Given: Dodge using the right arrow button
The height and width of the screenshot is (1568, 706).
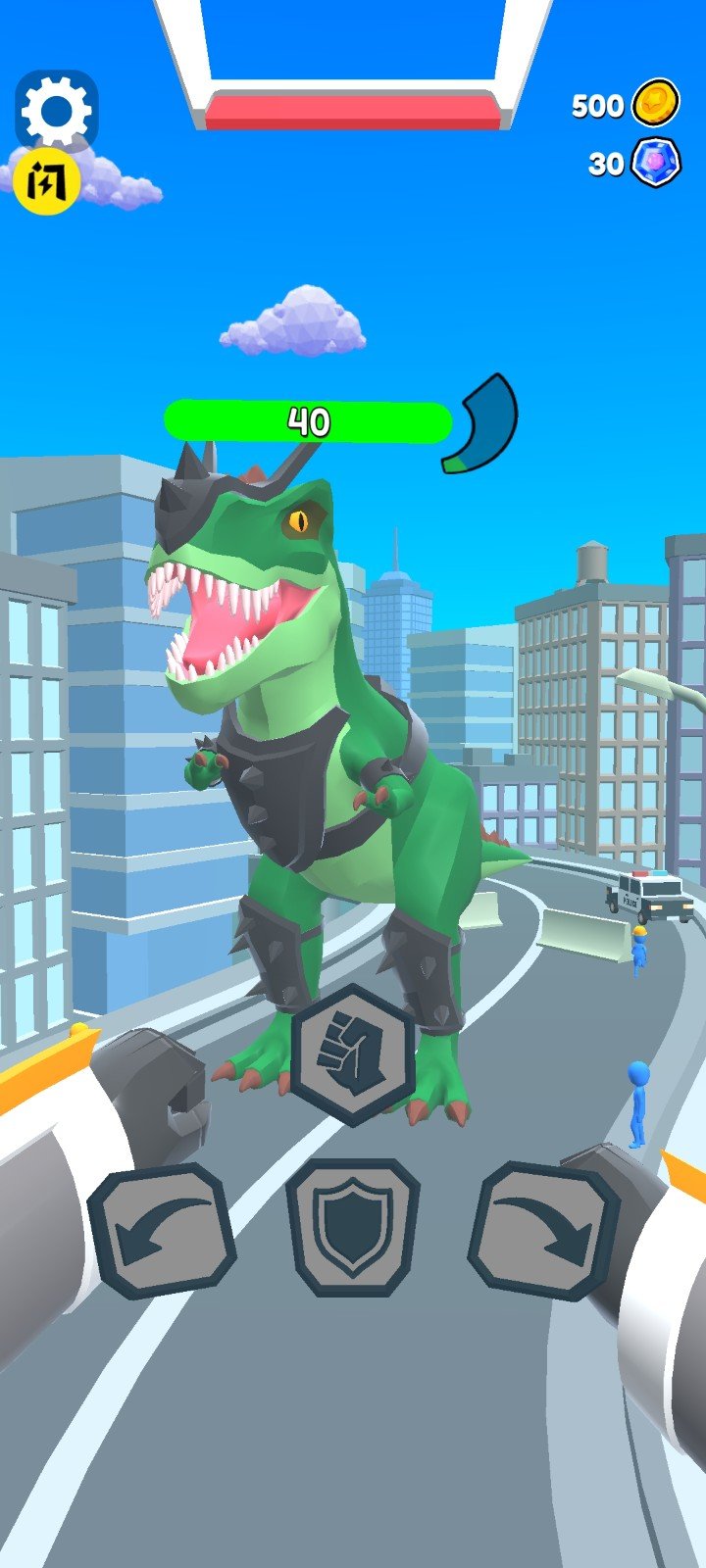Looking at the screenshot, I should [544, 1231].
